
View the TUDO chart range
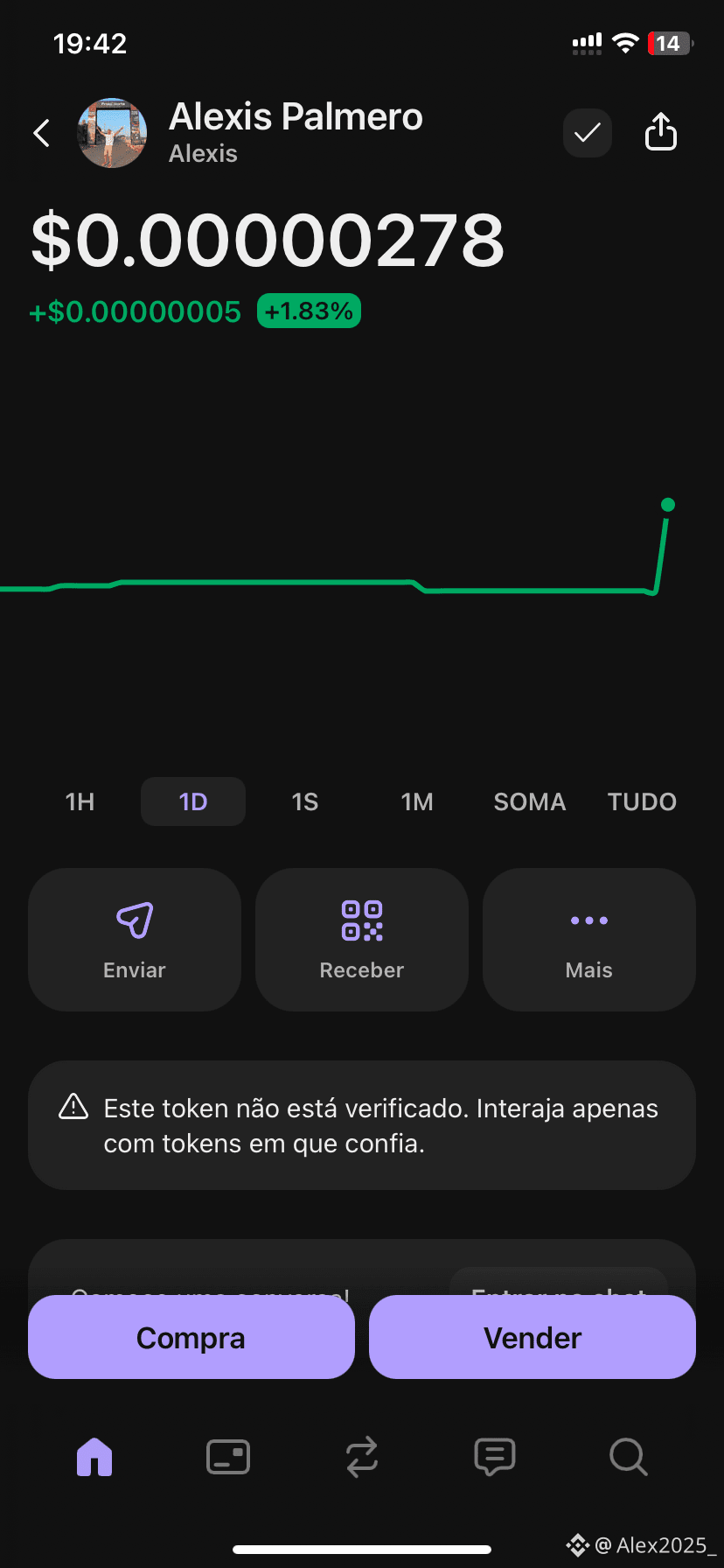click(x=643, y=801)
